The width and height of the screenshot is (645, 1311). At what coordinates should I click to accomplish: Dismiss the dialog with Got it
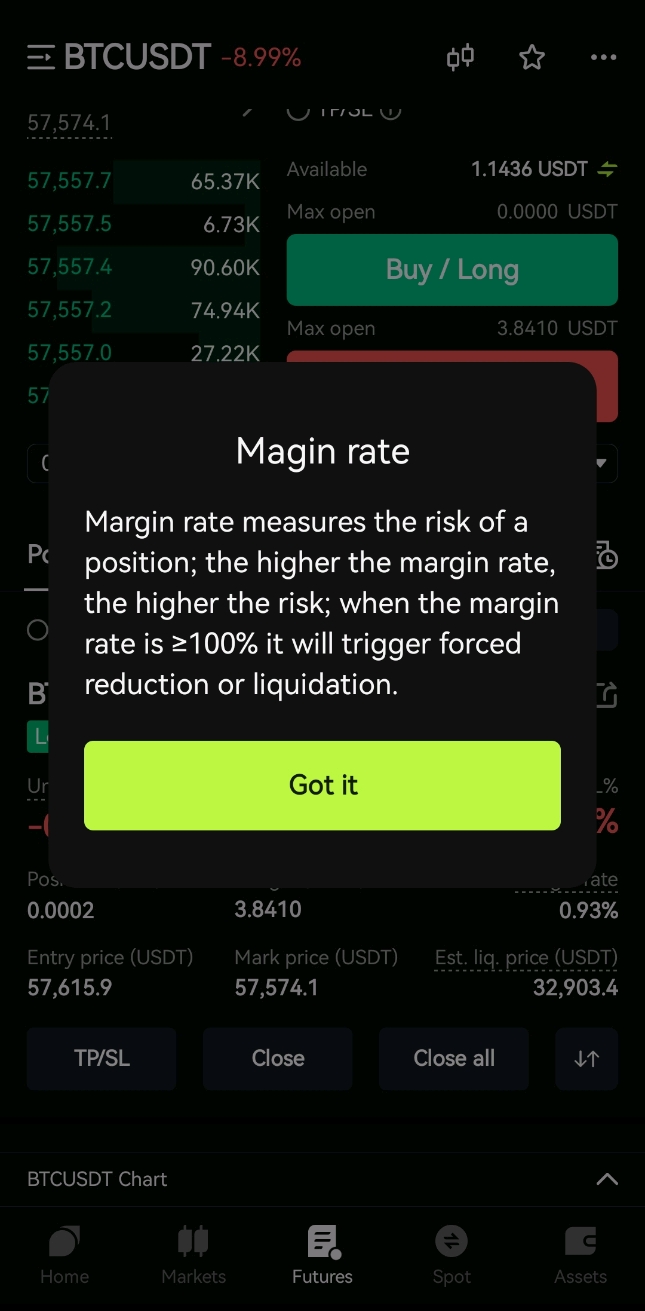322,785
